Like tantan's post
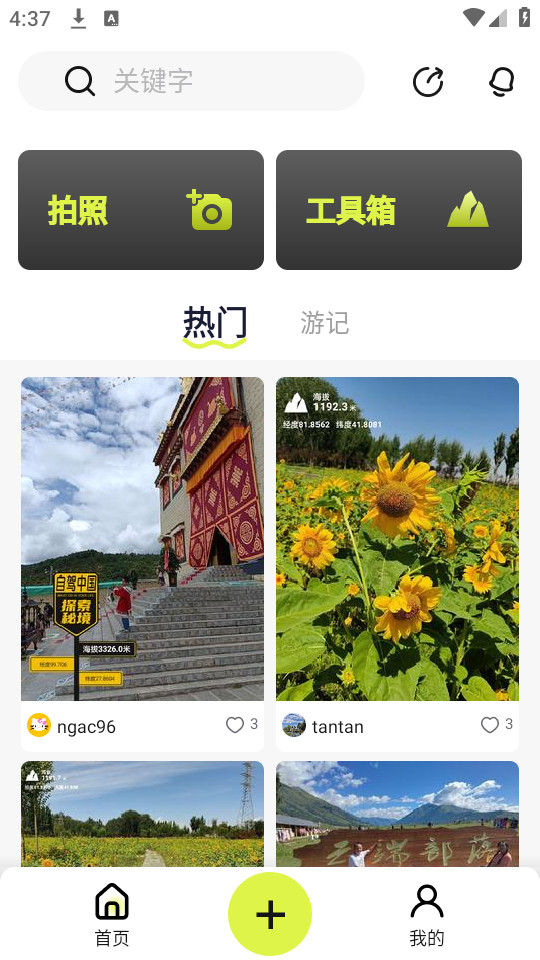This screenshot has width=540, height=960. [x=490, y=725]
